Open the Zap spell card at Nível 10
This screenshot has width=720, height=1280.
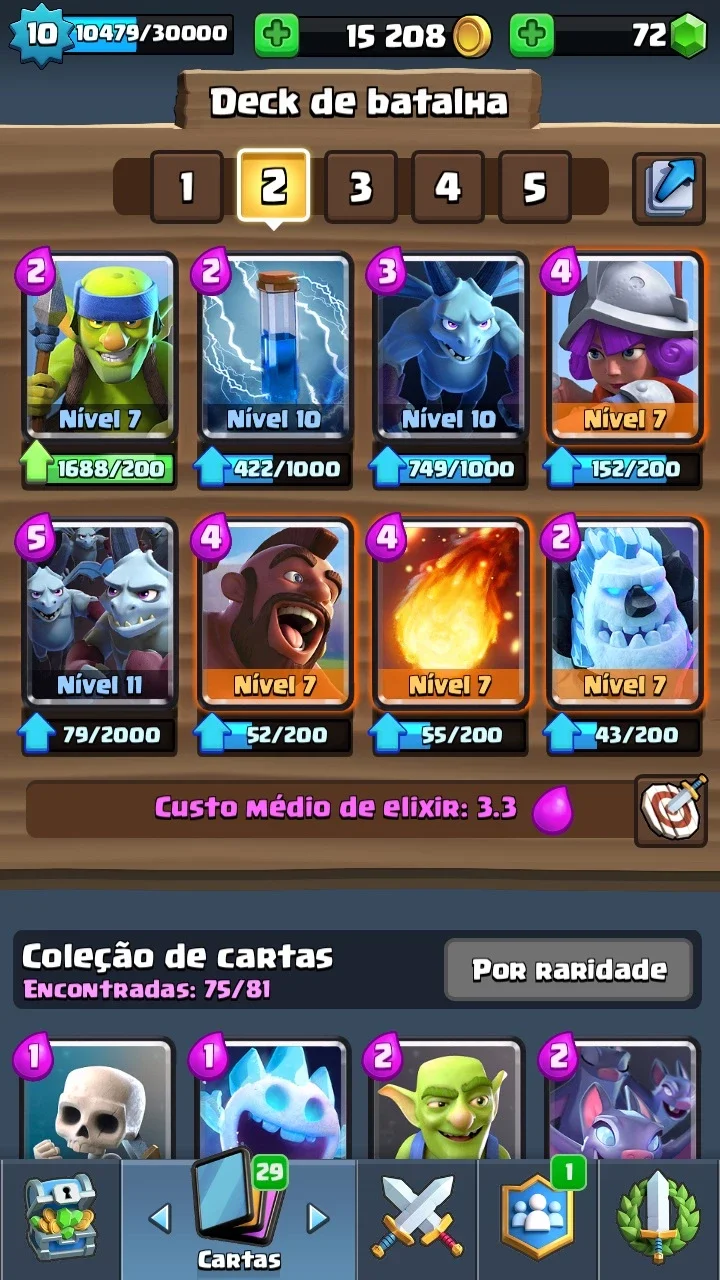[x=274, y=346]
